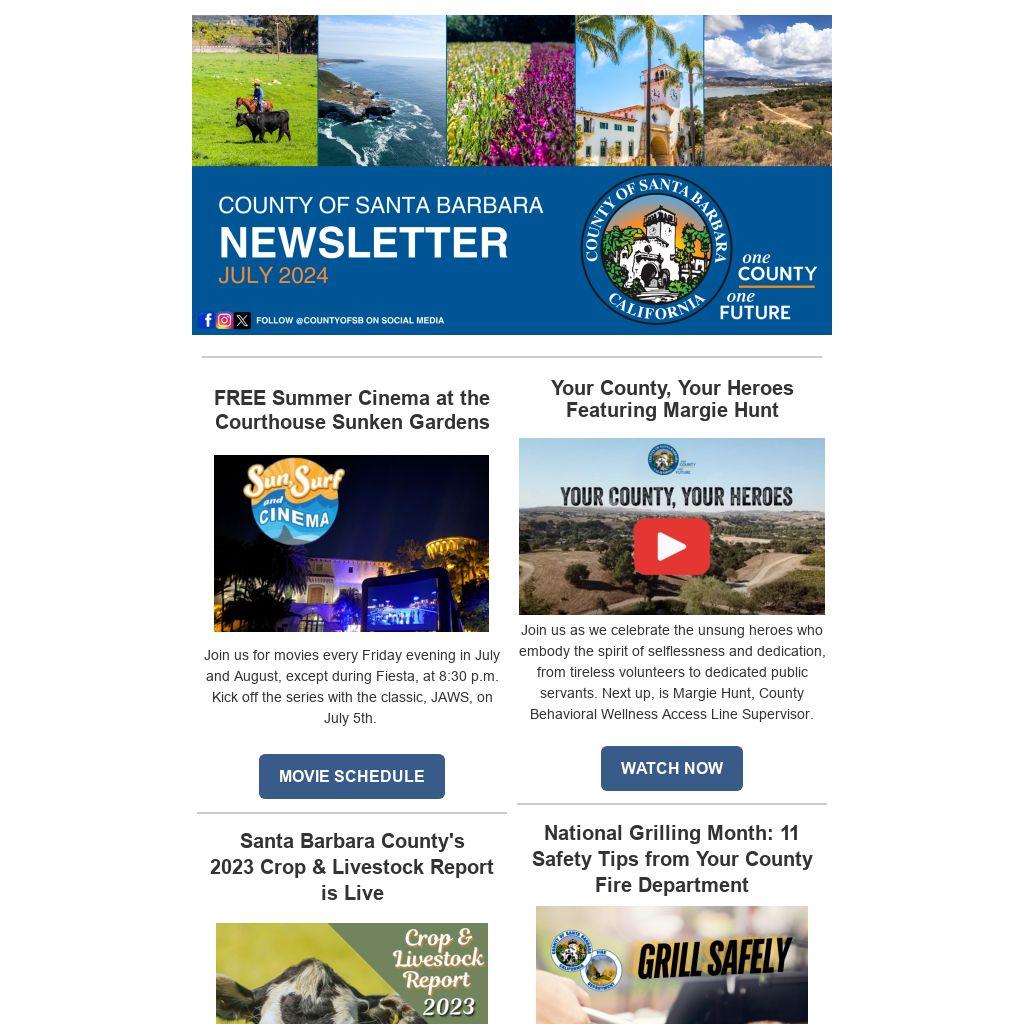
Task: Play the Your County, Your Heroes video
Action: coord(671,546)
